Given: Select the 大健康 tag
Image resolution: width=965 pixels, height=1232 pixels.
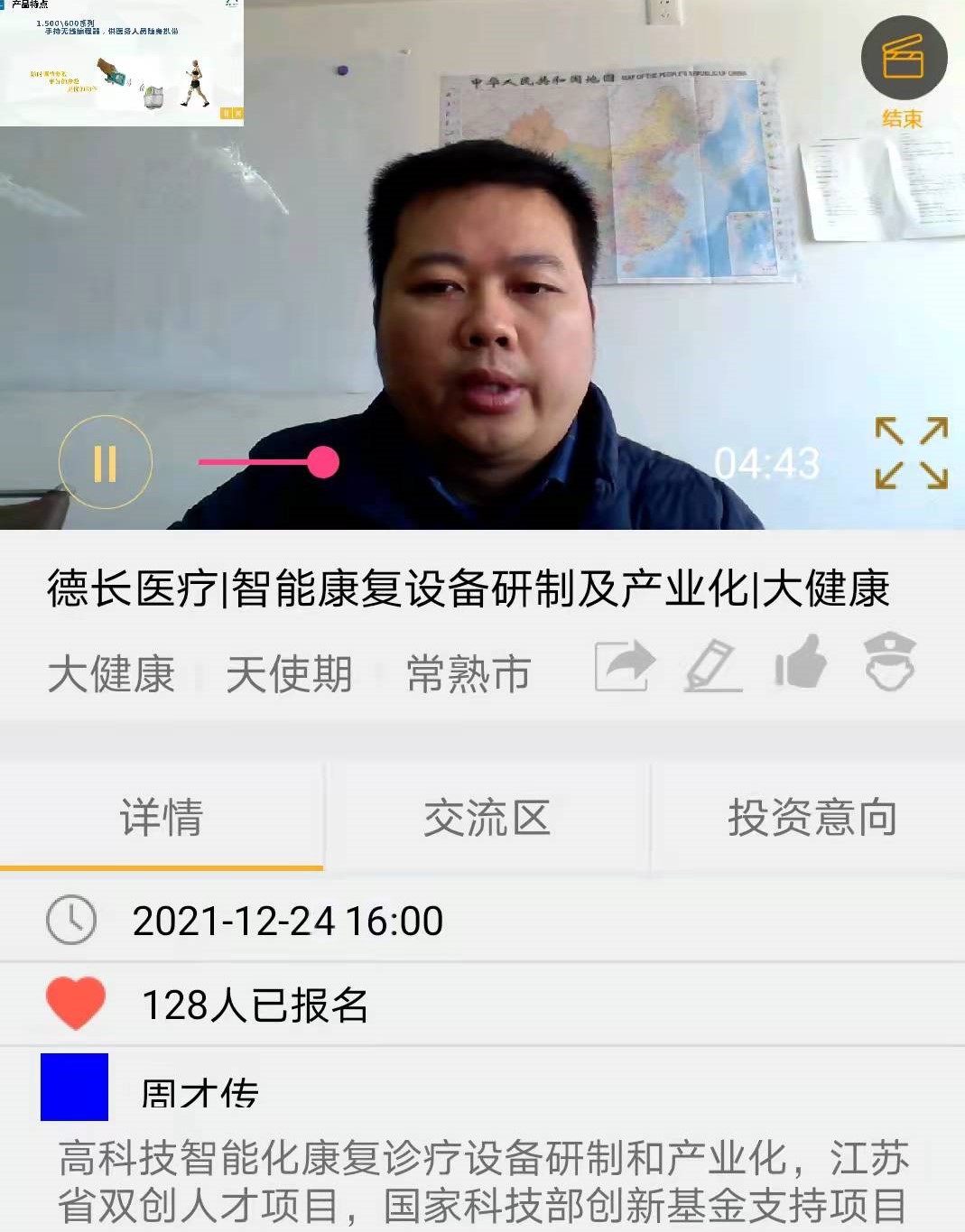Looking at the screenshot, I should point(111,674).
